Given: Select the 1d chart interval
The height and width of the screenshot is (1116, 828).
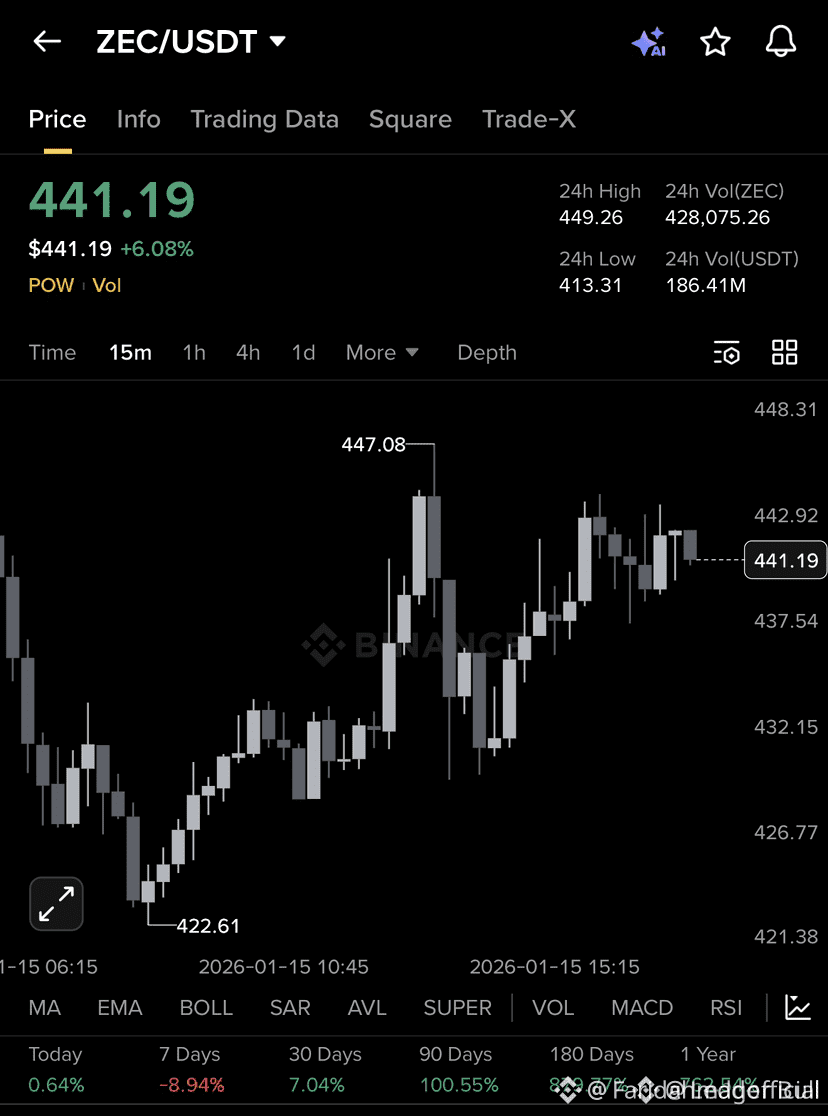Looking at the screenshot, I should pos(303,352).
